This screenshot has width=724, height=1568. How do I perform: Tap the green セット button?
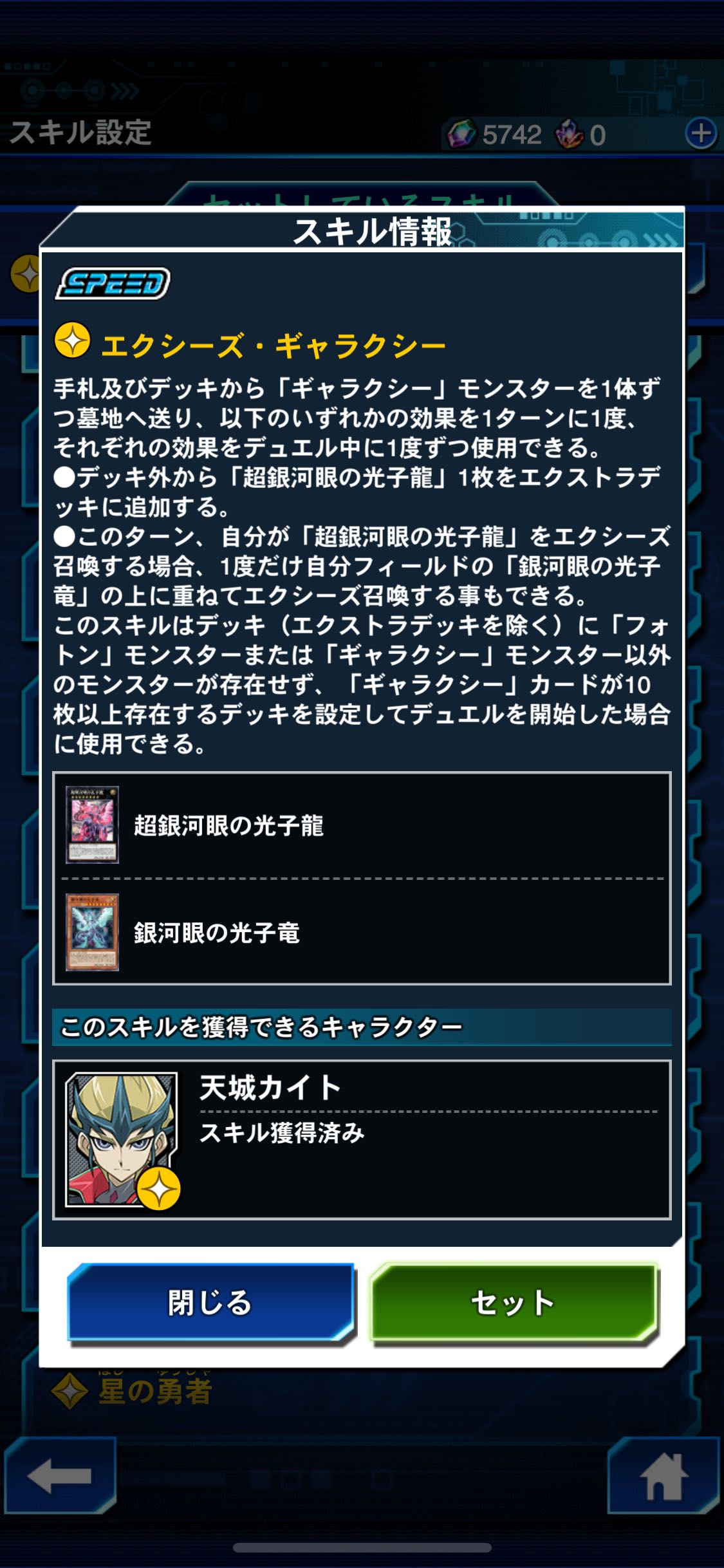pyautogui.click(x=514, y=1302)
